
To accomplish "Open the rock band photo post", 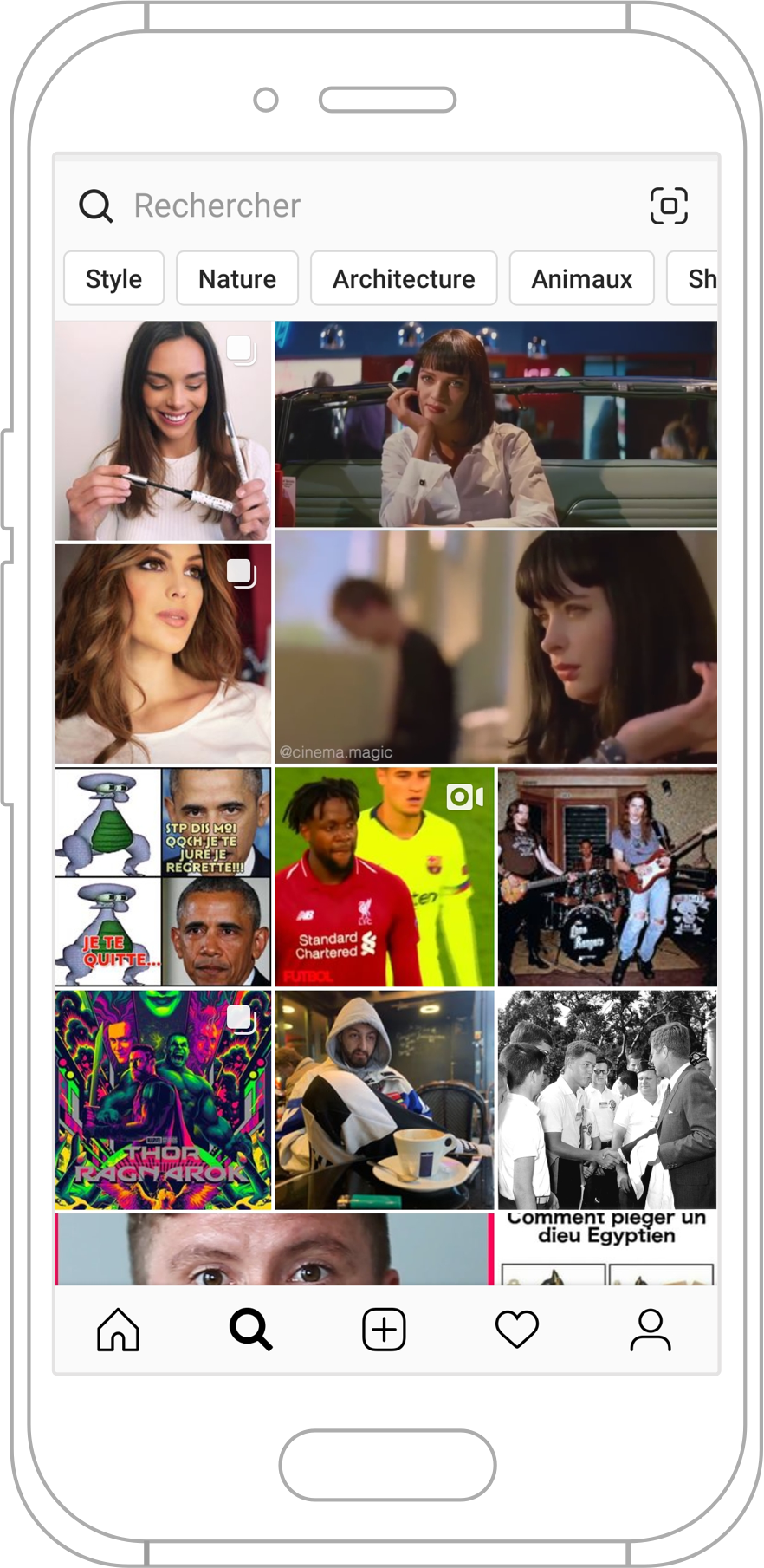I will pos(606,875).
